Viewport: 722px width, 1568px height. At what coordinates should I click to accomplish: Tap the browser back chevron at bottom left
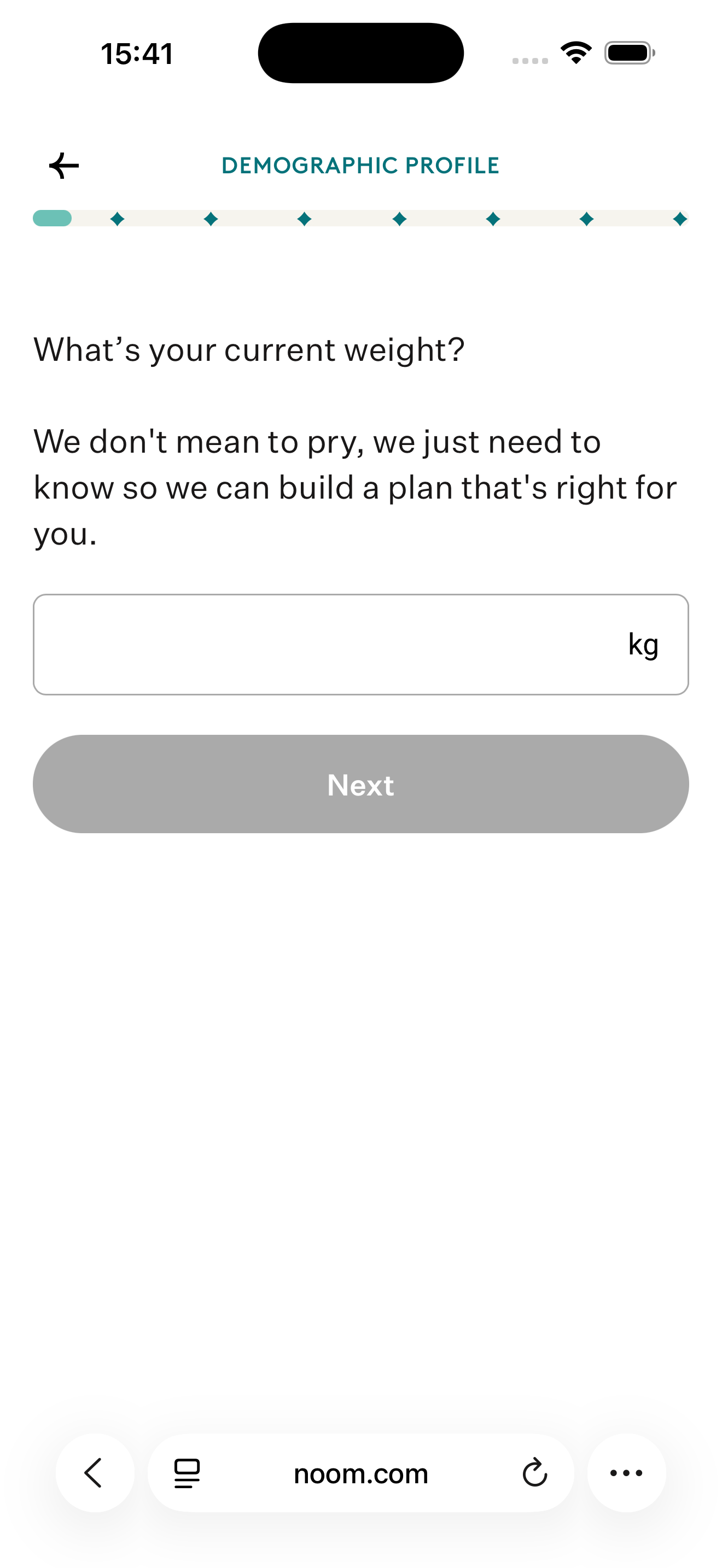click(95, 1473)
